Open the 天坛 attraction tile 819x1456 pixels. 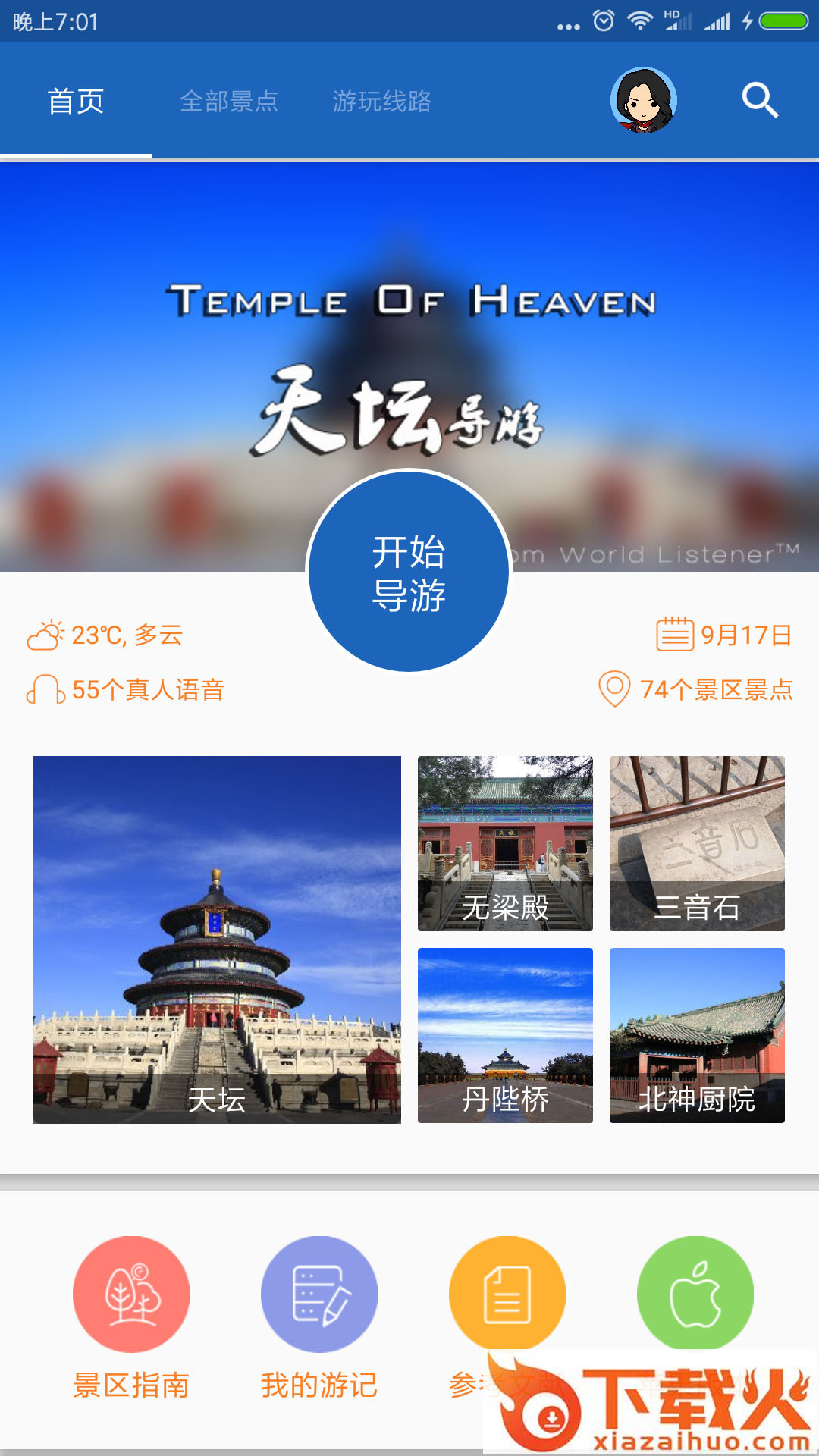tap(217, 939)
